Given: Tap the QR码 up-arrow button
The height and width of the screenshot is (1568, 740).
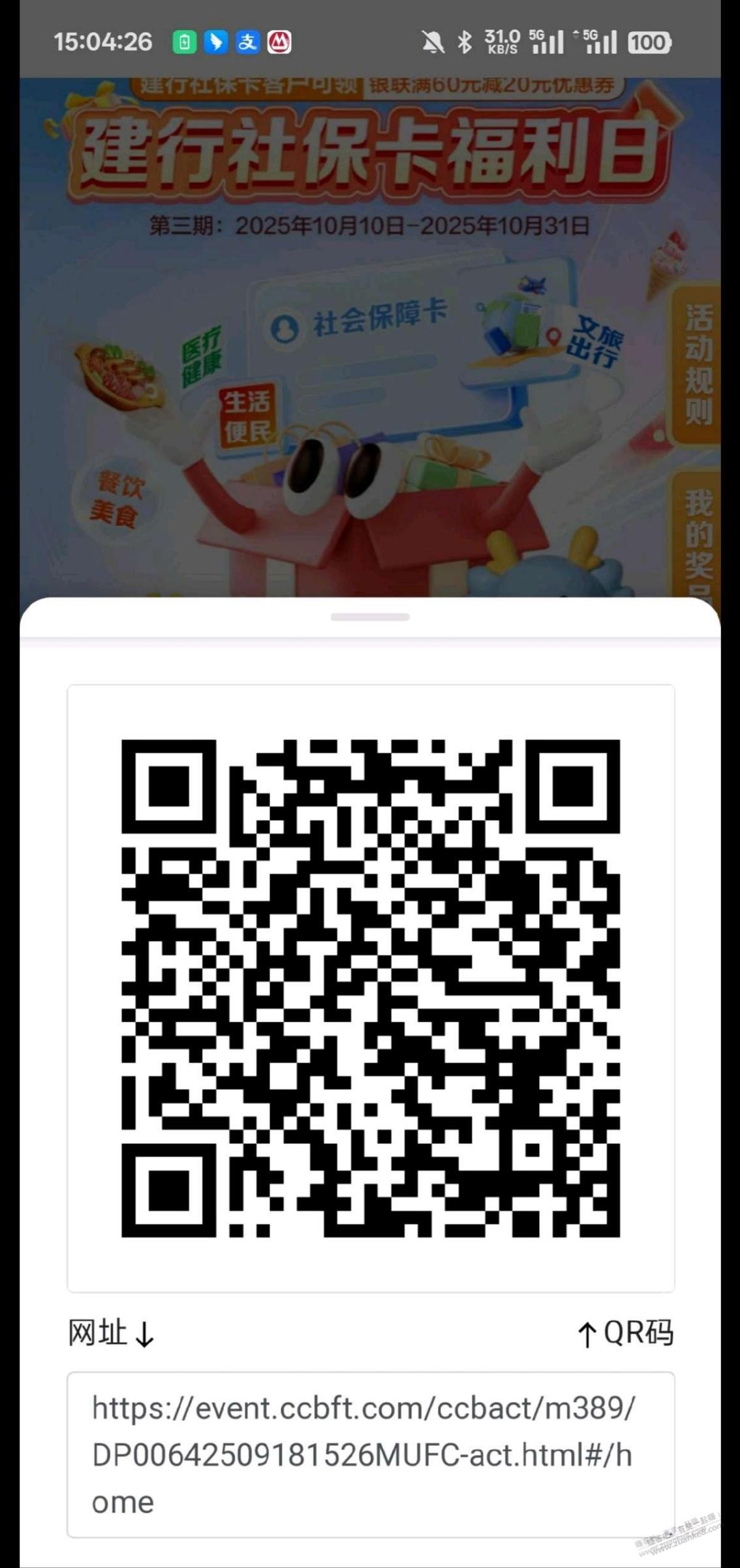Looking at the screenshot, I should click(x=624, y=1332).
